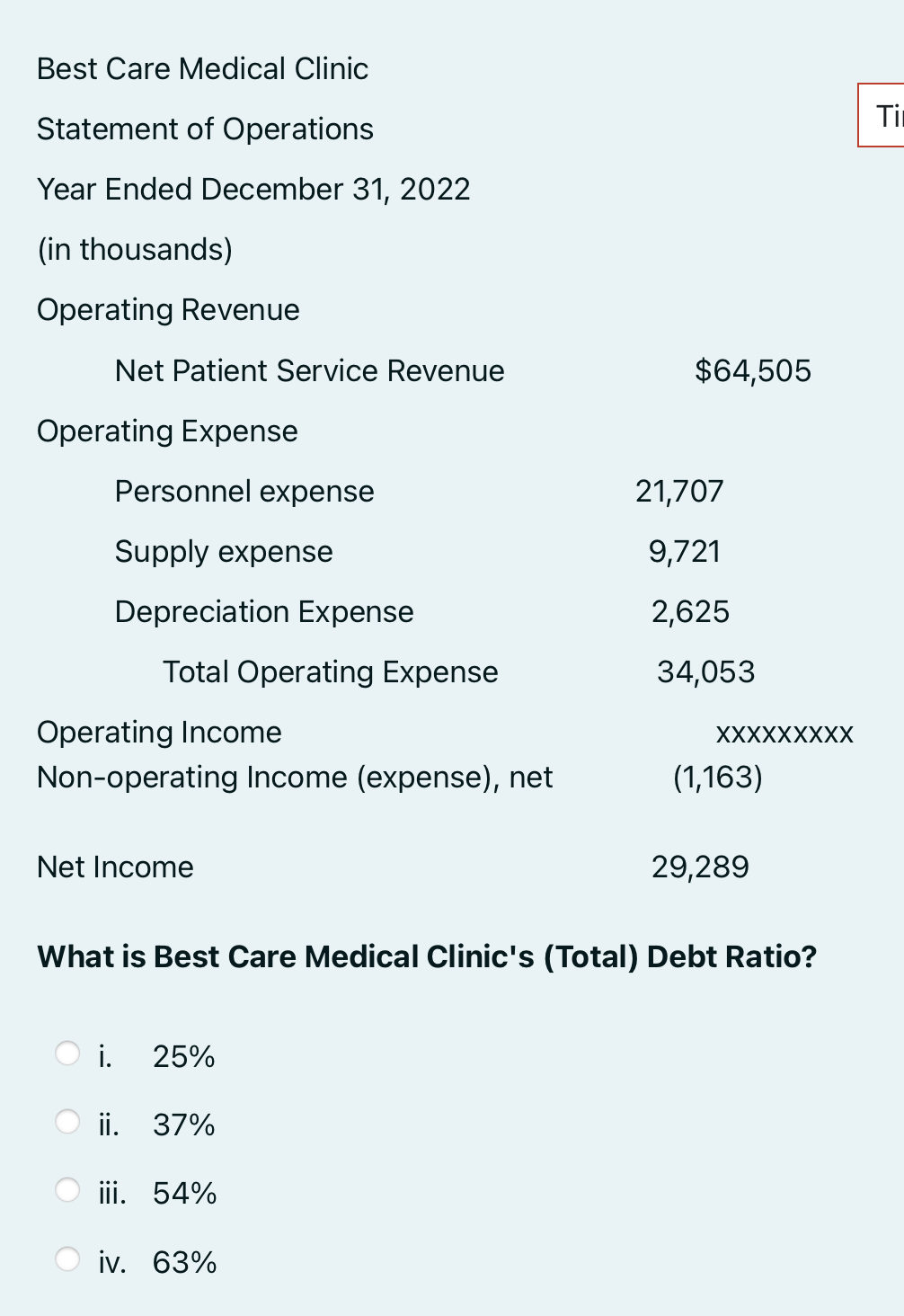
Task: Click the Depreciation Expense line
Action: [x=264, y=611]
